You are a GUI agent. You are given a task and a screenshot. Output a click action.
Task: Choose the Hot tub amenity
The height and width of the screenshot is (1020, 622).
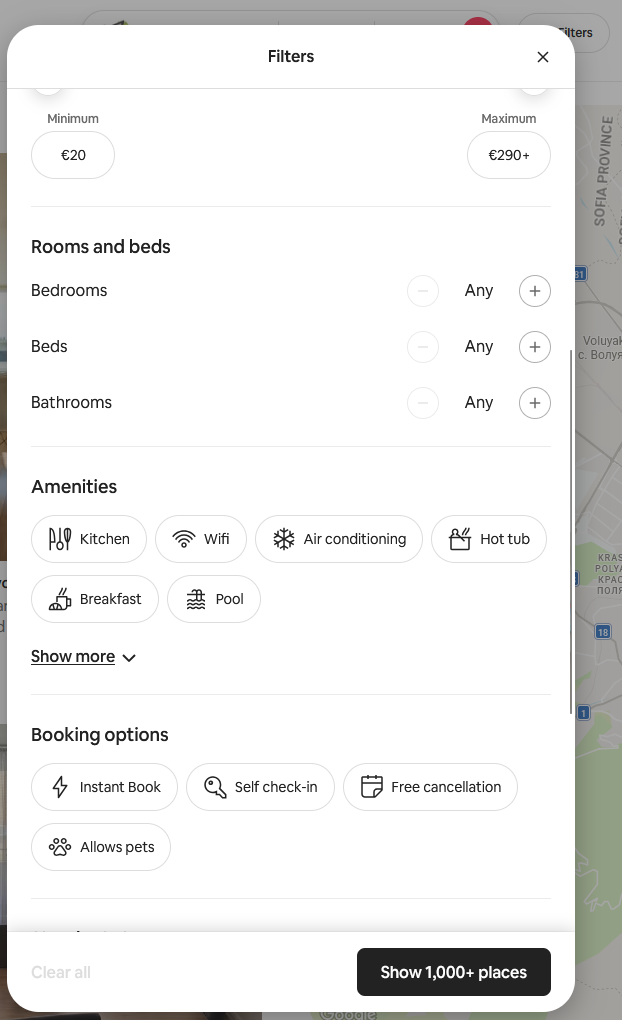[x=488, y=539]
